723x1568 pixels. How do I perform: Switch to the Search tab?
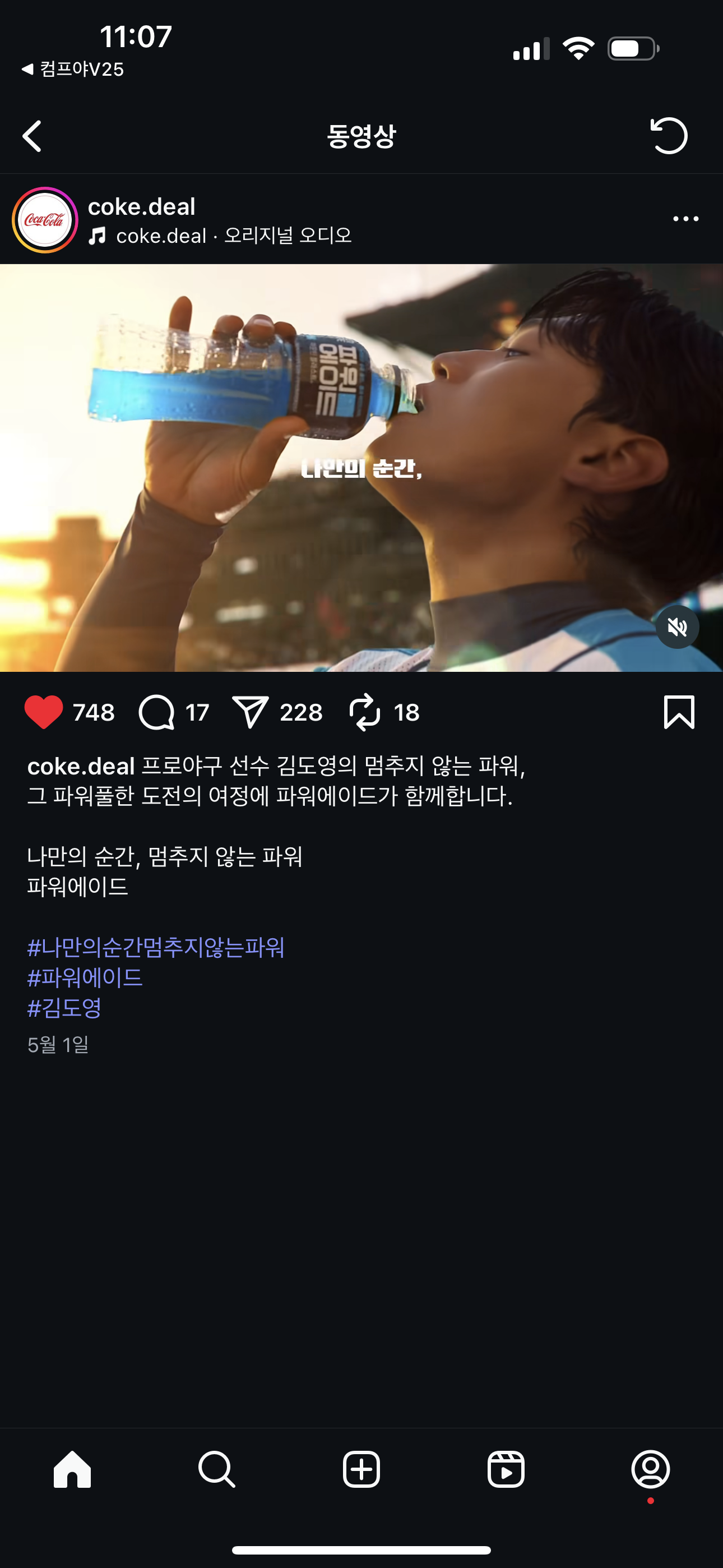pos(217,1469)
